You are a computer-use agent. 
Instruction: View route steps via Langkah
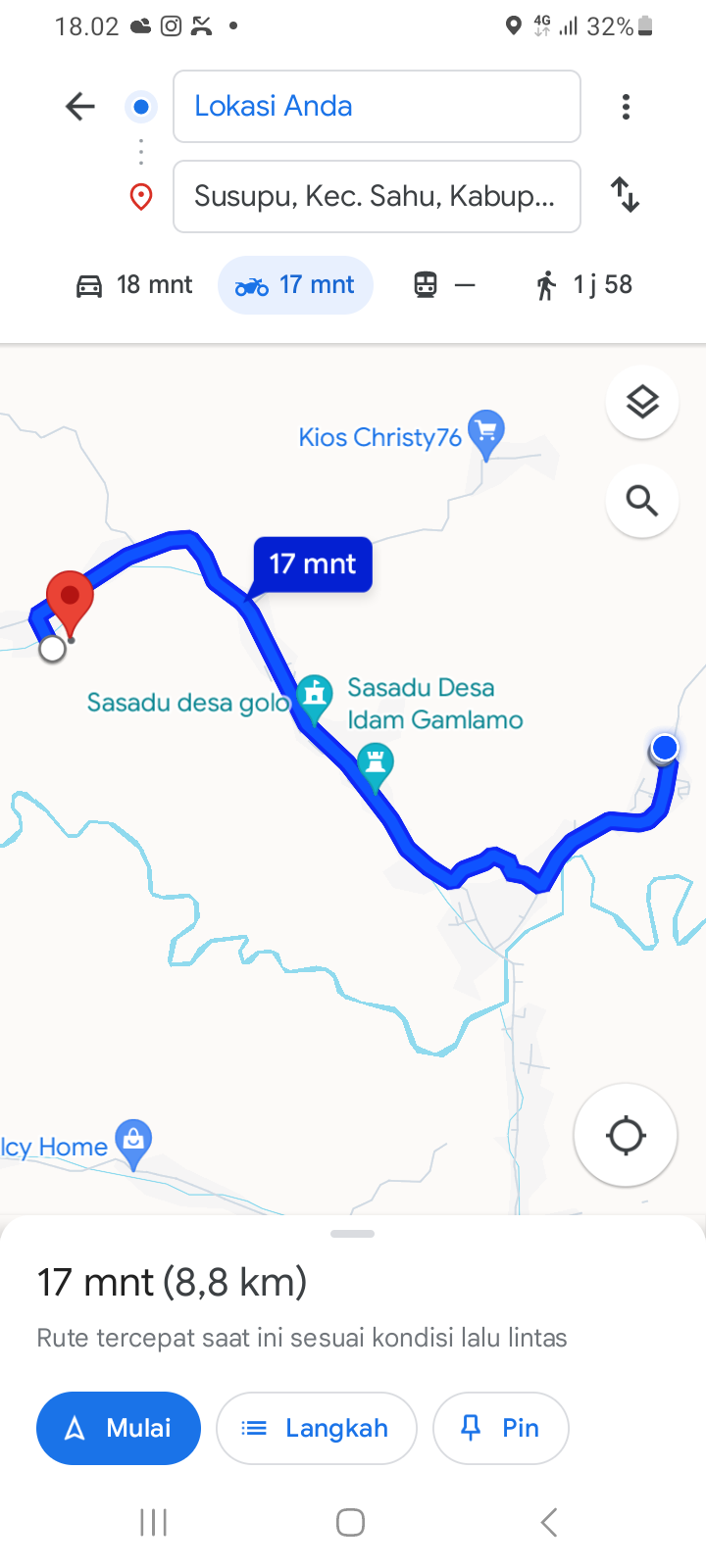tap(317, 1428)
